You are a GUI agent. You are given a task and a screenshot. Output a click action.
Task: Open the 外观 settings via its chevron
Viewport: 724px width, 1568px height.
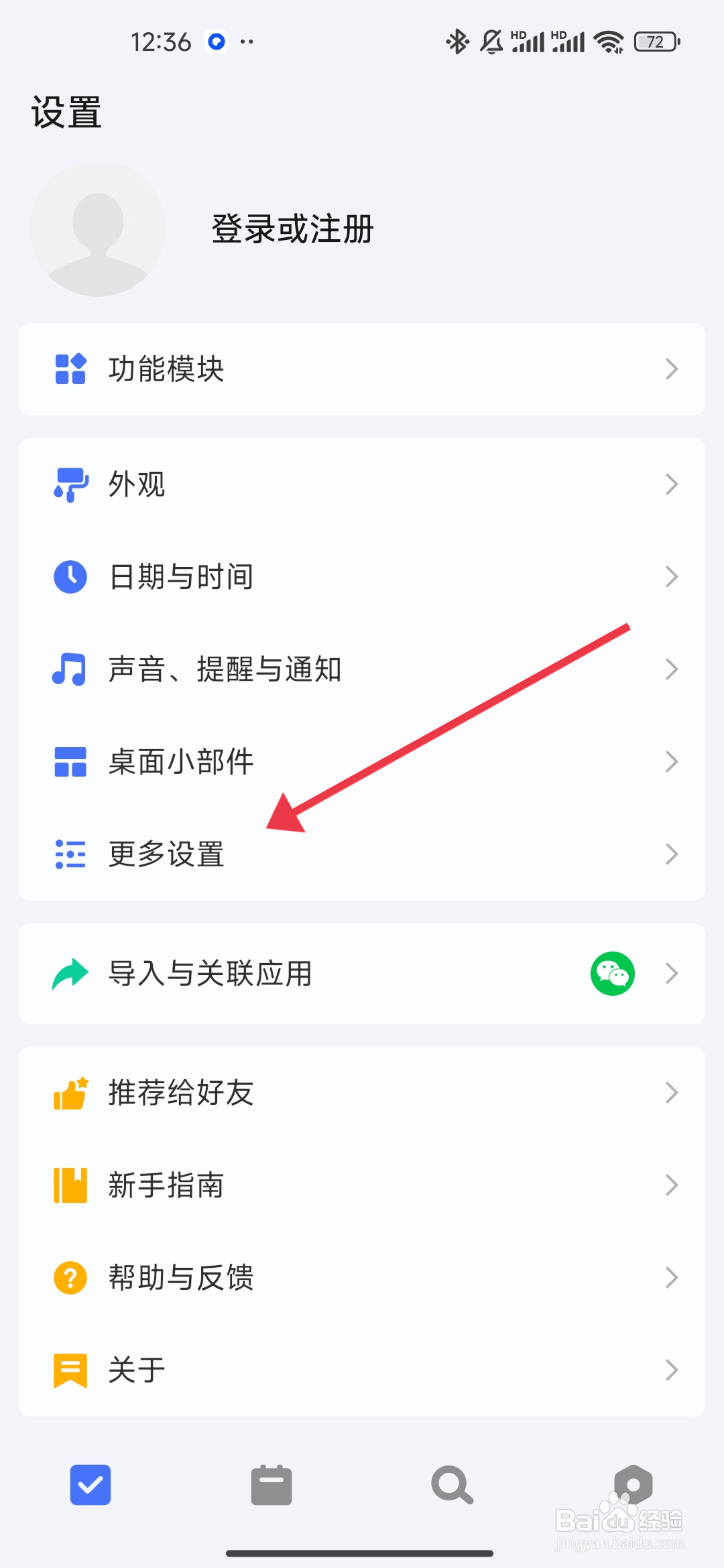(672, 484)
